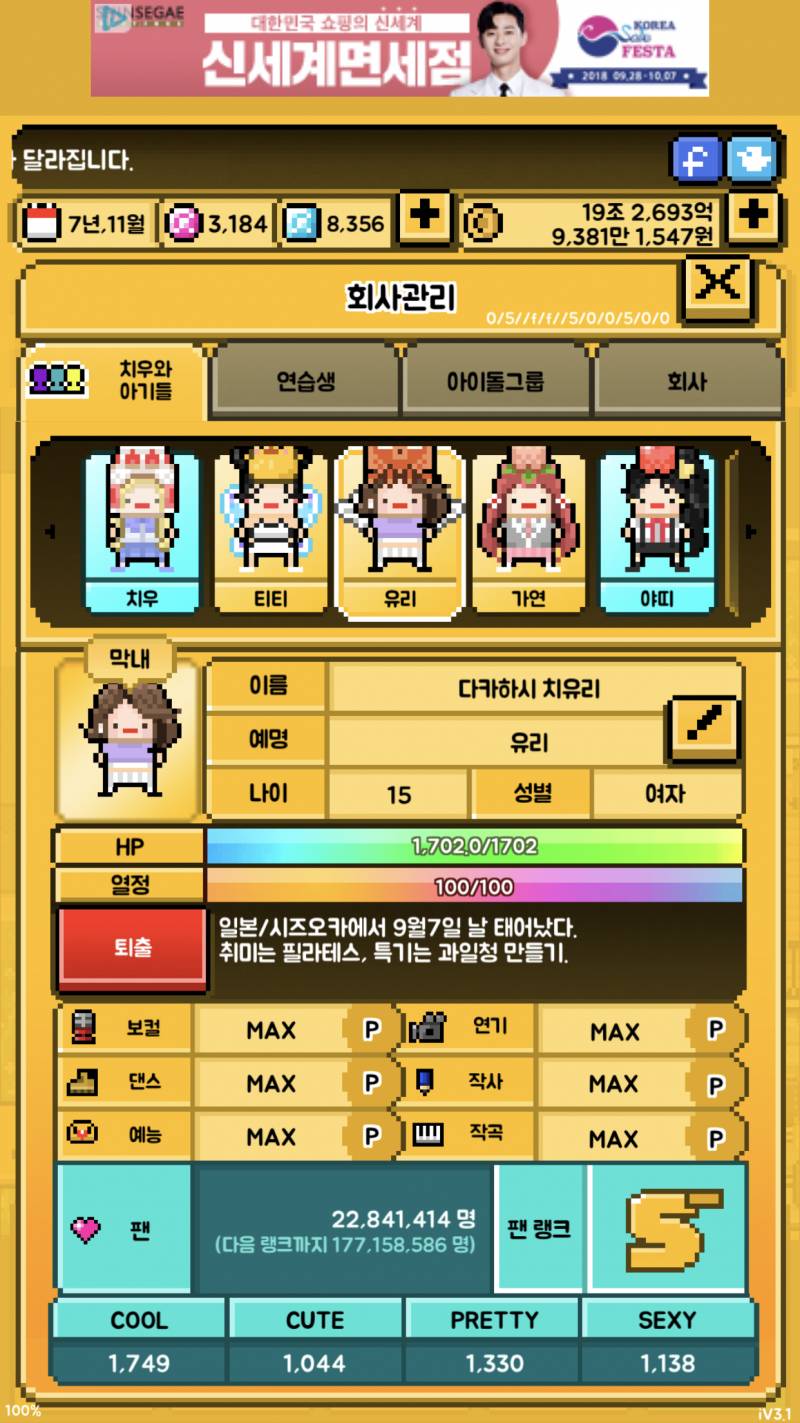This screenshot has height=1423, width=800.
Task: Select the pen icon beside 작사
Action: (x=425, y=1082)
